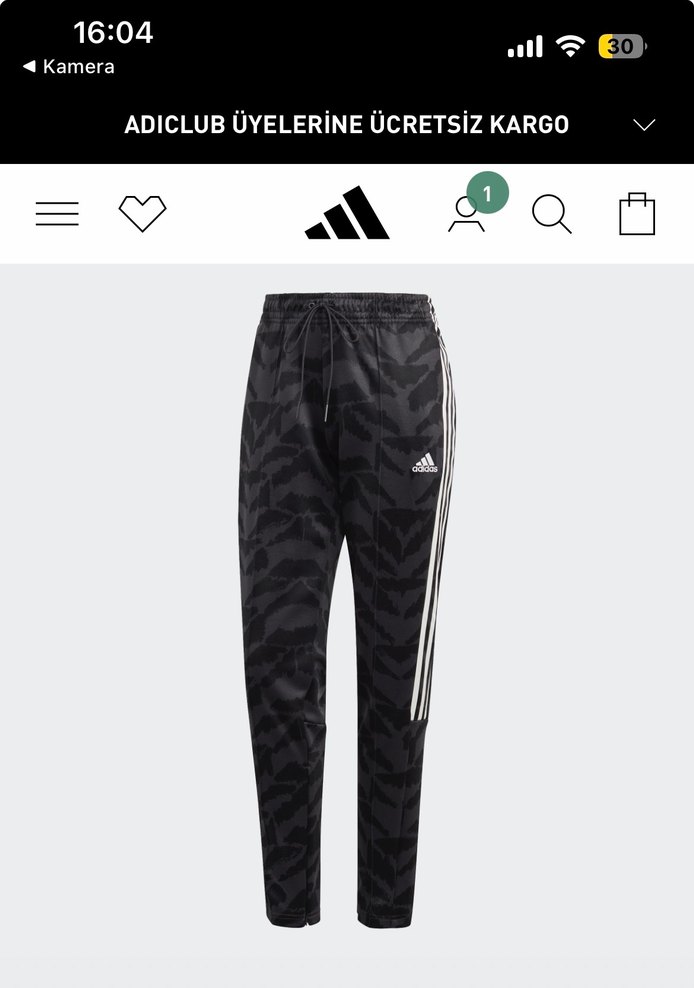
Task: Open the account profile icon
Action: click(x=466, y=214)
